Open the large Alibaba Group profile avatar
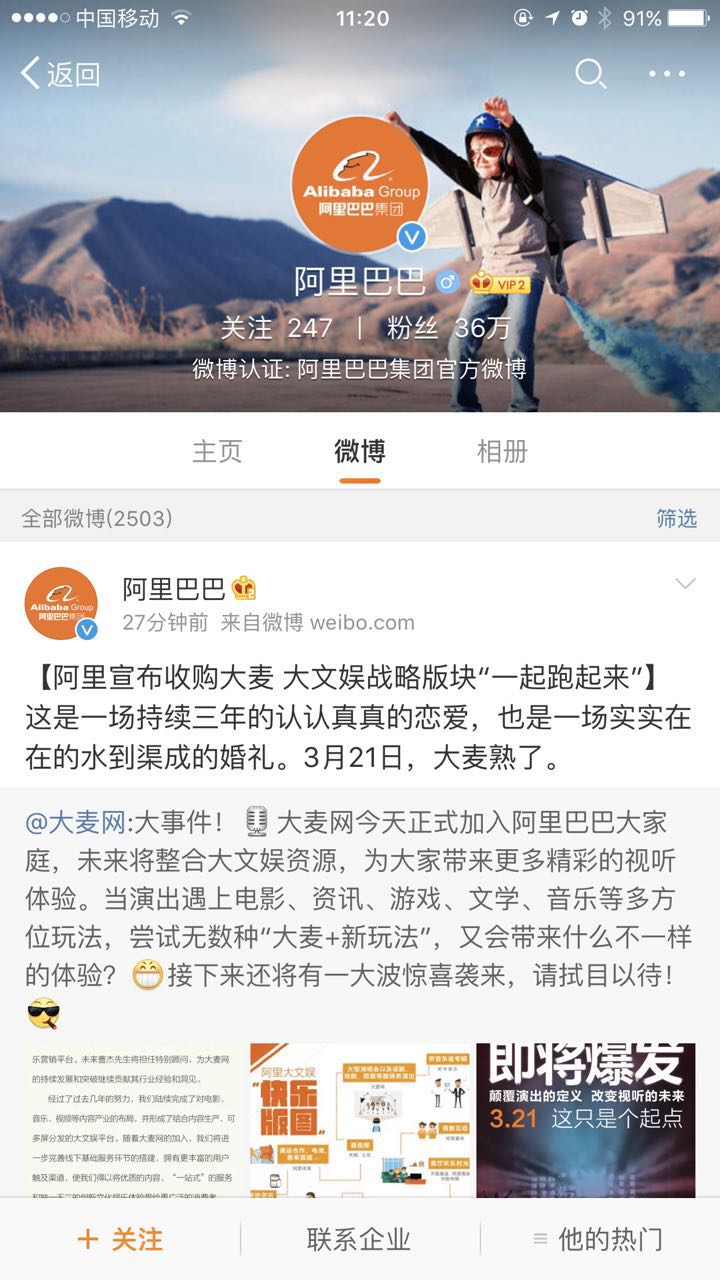The image size is (720, 1280). [x=359, y=182]
